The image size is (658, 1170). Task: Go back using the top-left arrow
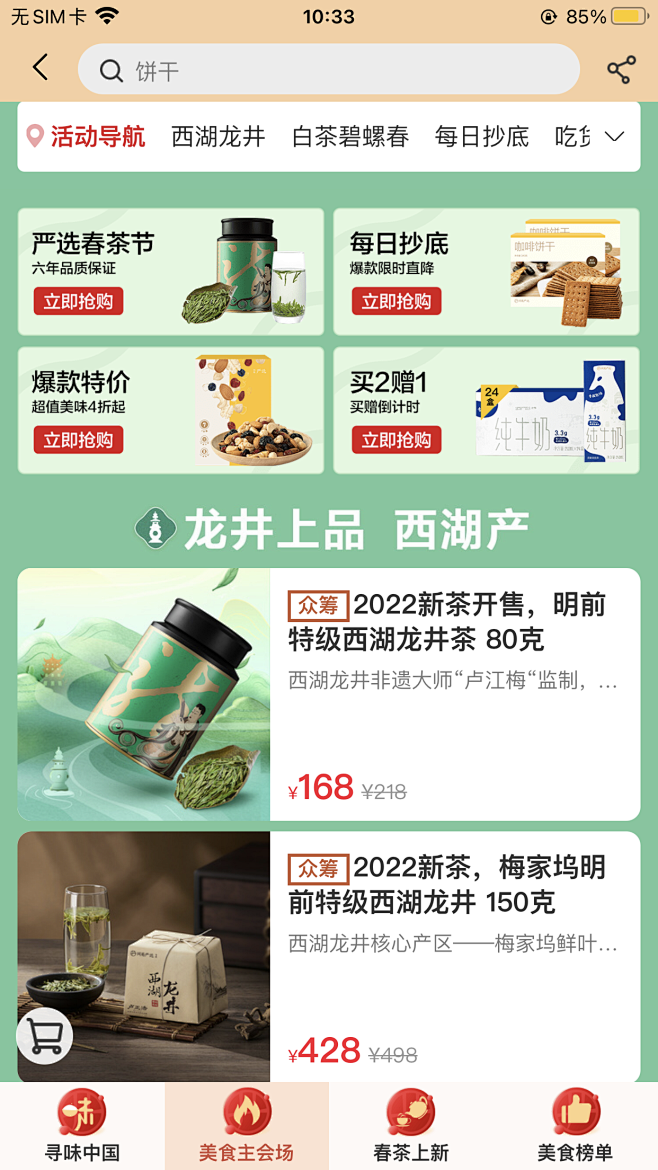(x=40, y=68)
